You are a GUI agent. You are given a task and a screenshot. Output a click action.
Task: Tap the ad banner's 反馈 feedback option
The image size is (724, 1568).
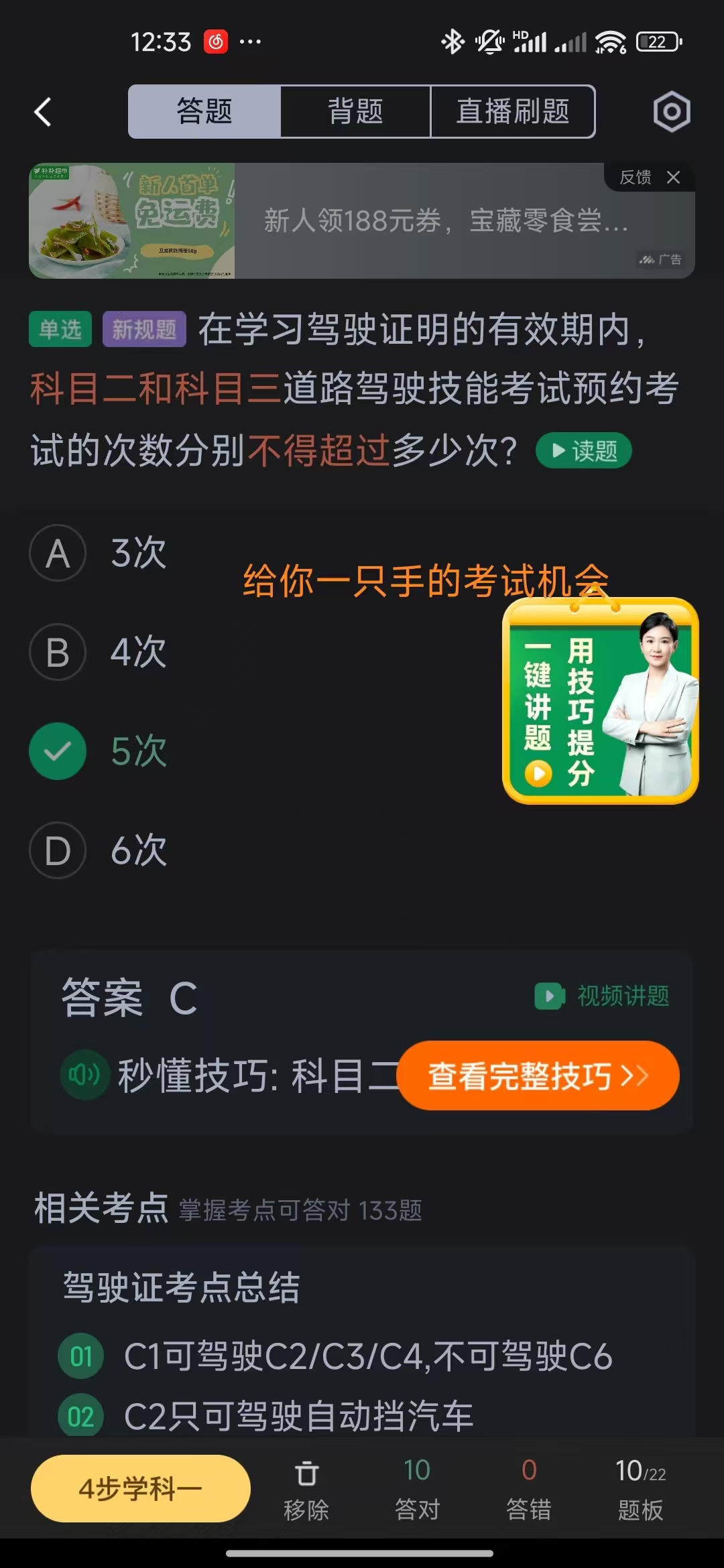[636, 177]
